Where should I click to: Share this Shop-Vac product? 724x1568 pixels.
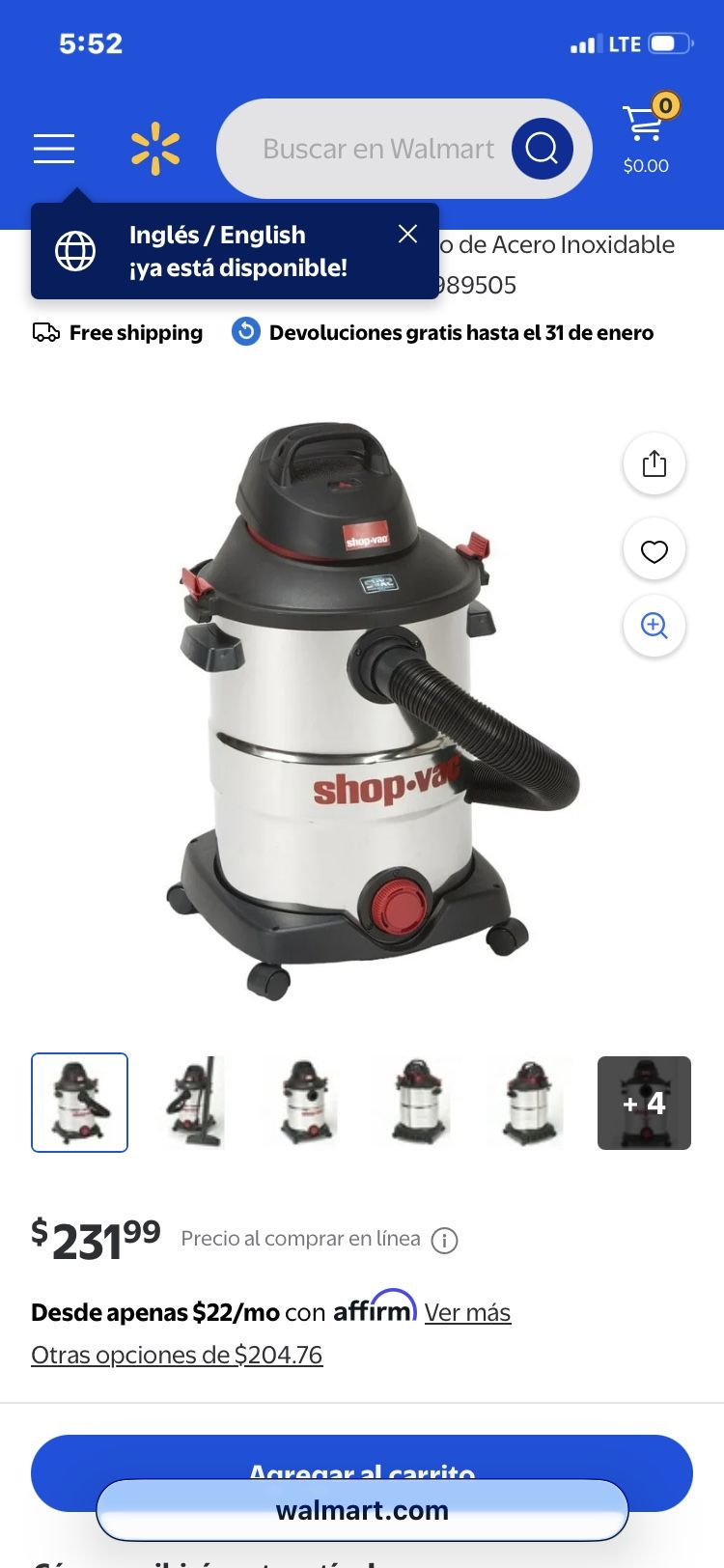click(654, 463)
